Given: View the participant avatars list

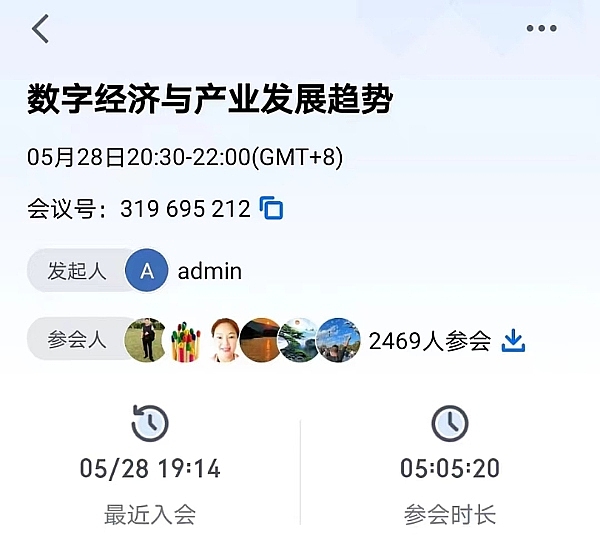Looking at the screenshot, I should (x=242, y=340).
